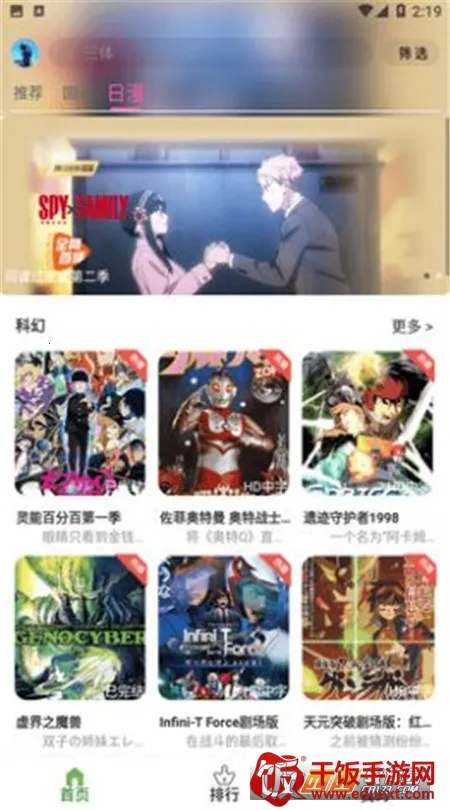Tap the search box showing 三体
Screen dimensions: 450x810
point(211,53)
